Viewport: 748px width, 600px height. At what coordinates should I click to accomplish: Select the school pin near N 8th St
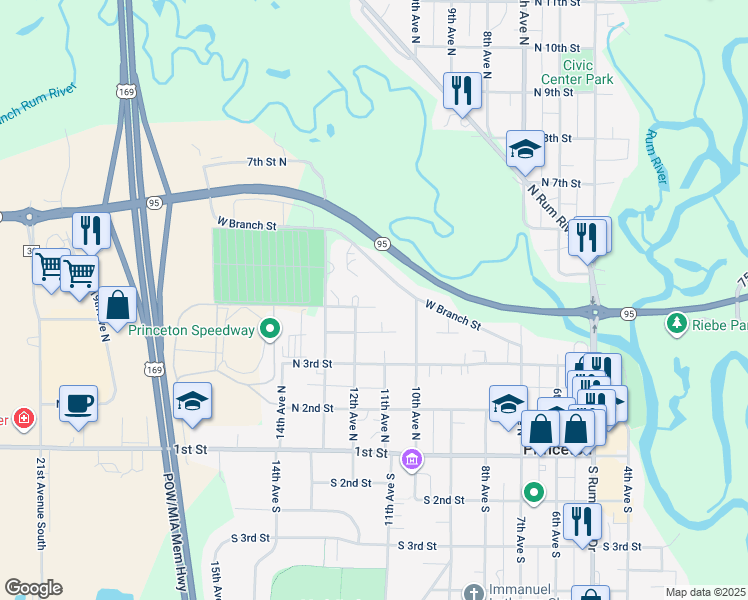[524, 150]
